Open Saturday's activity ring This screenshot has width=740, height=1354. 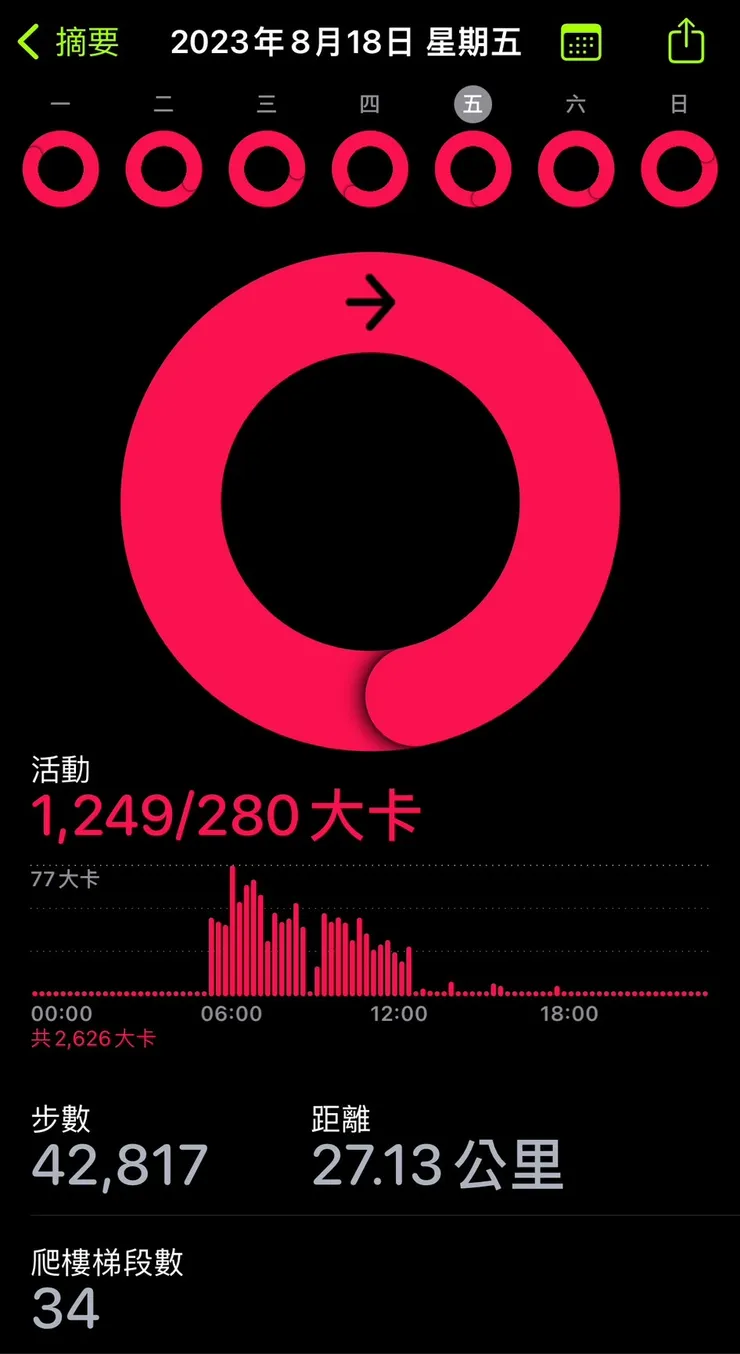(x=575, y=168)
